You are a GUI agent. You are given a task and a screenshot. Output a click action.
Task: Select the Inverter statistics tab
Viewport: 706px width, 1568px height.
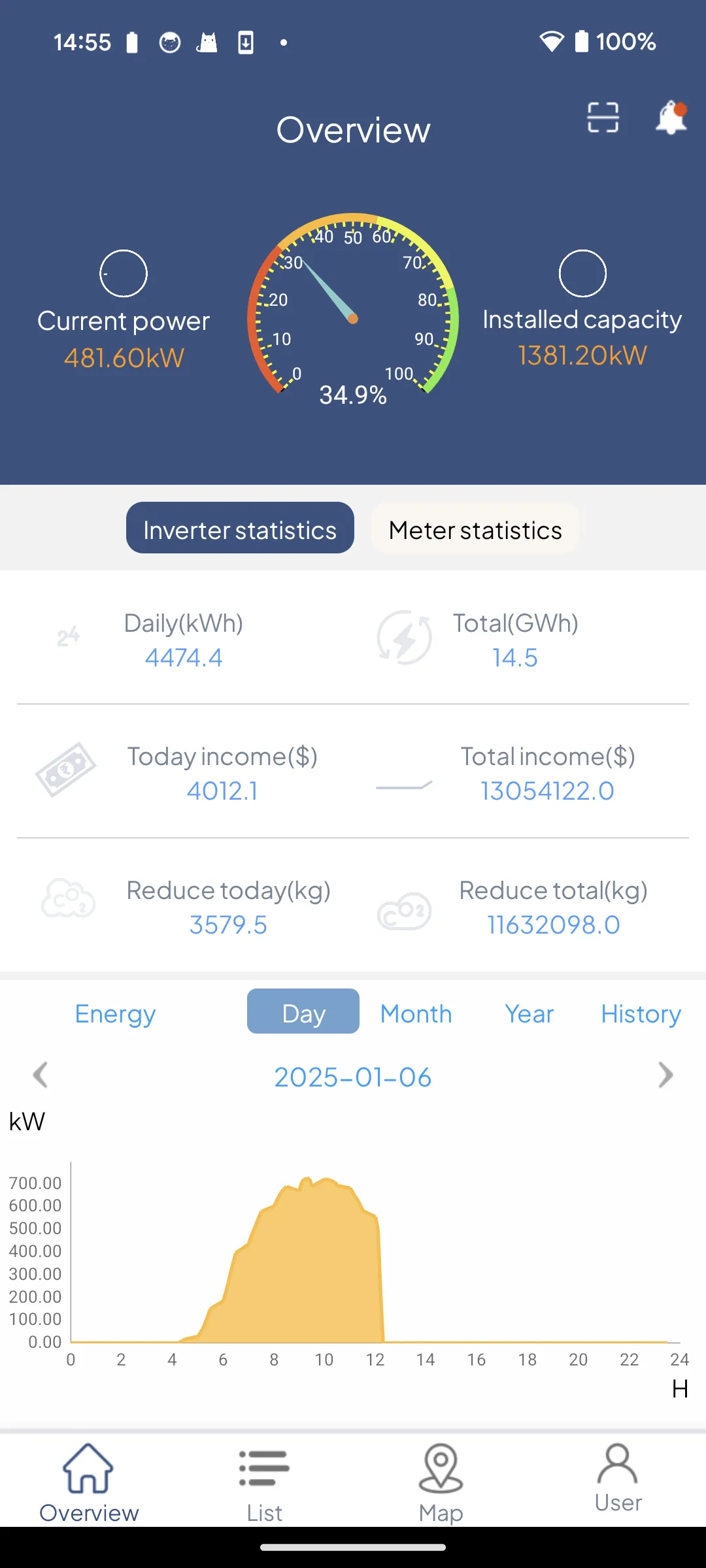[240, 529]
